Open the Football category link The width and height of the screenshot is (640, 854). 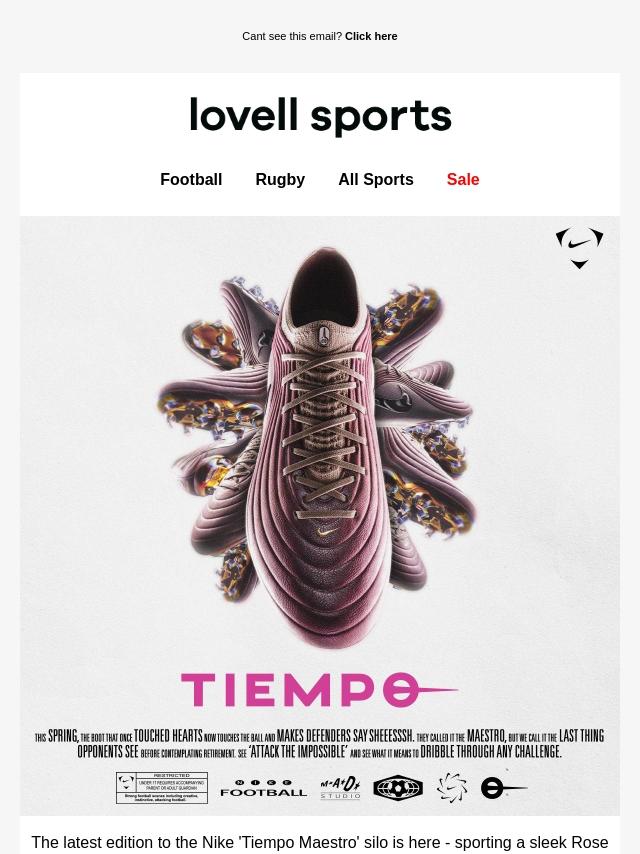point(191,180)
